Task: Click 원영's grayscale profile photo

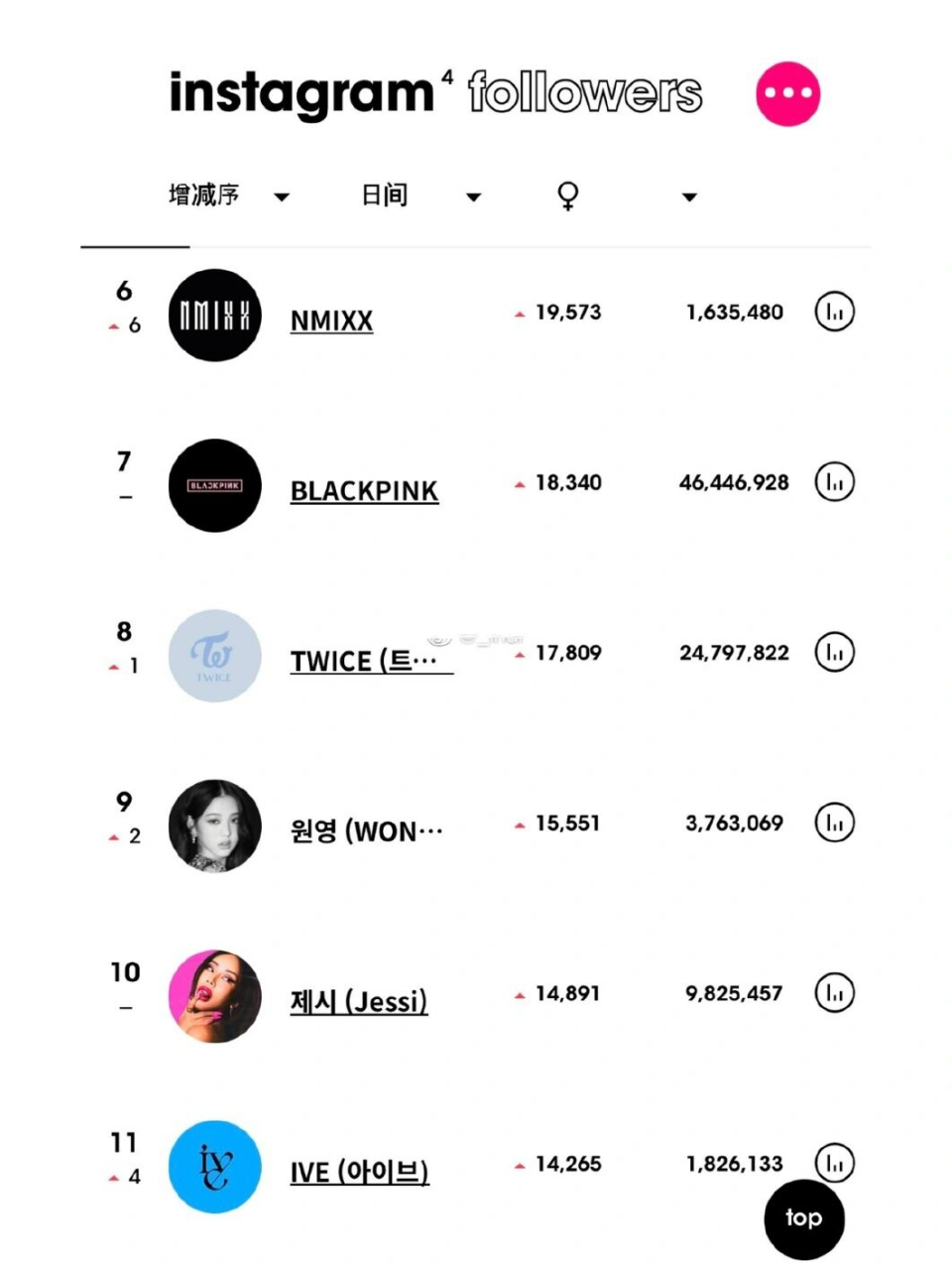Action: pos(213,826)
